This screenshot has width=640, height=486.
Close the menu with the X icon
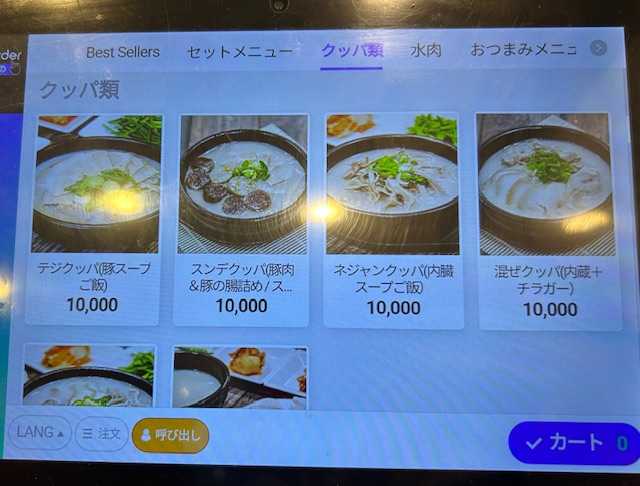point(598,48)
